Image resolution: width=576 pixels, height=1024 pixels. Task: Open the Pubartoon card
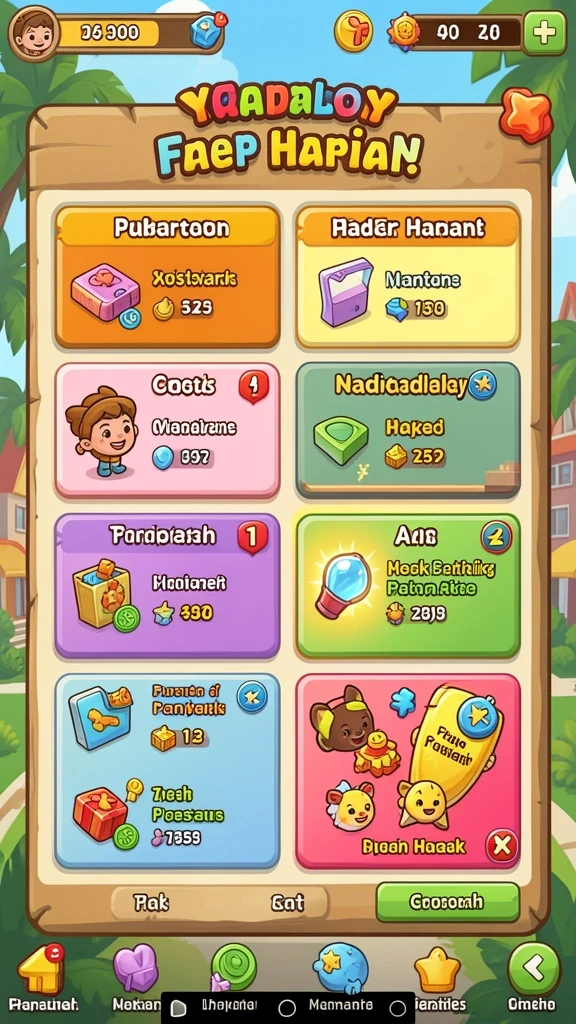(167, 277)
